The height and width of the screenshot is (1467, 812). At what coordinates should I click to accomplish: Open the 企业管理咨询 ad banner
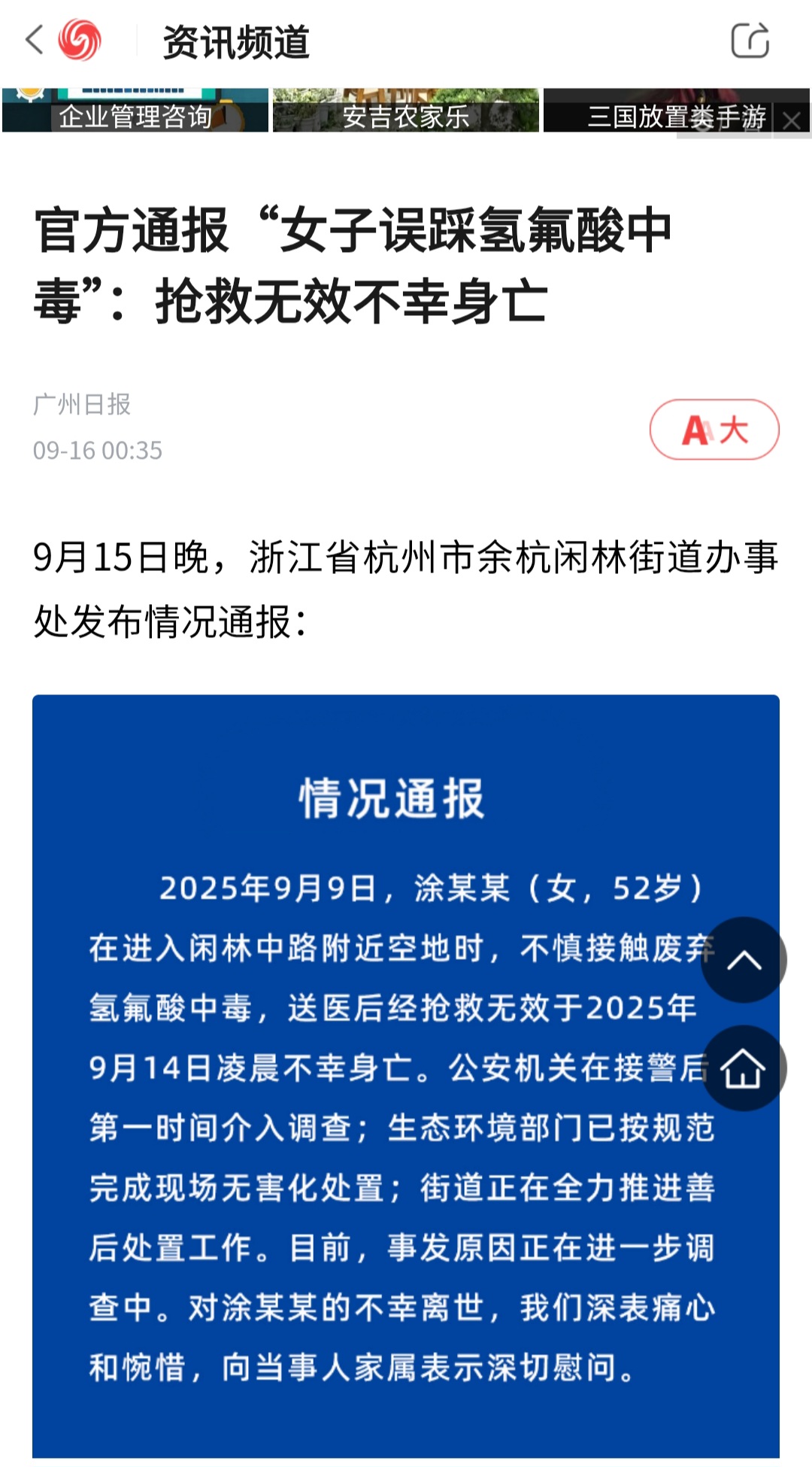pos(135,111)
